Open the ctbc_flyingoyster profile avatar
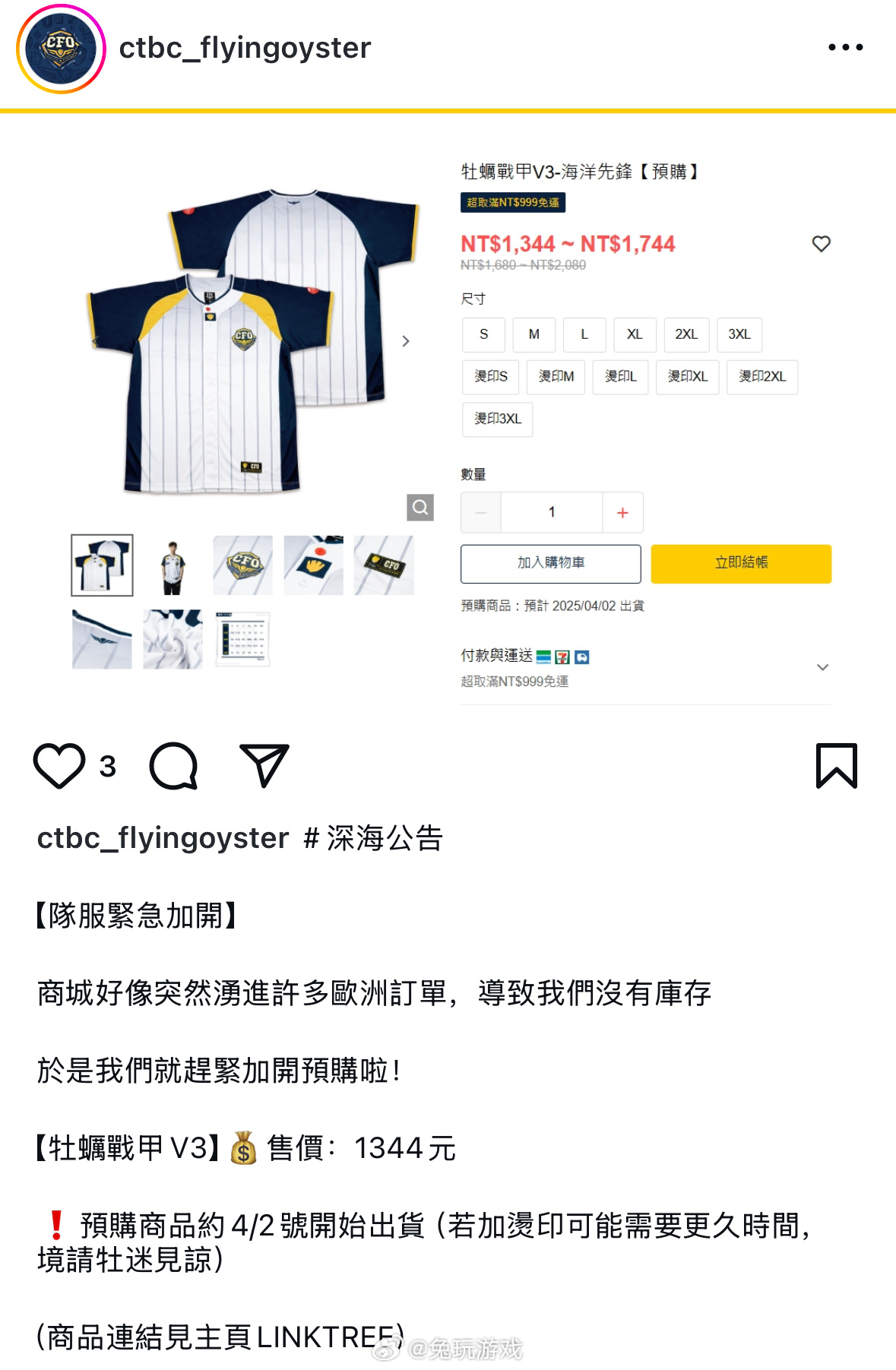The width and height of the screenshot is (896, 1370). click(61, 49)
